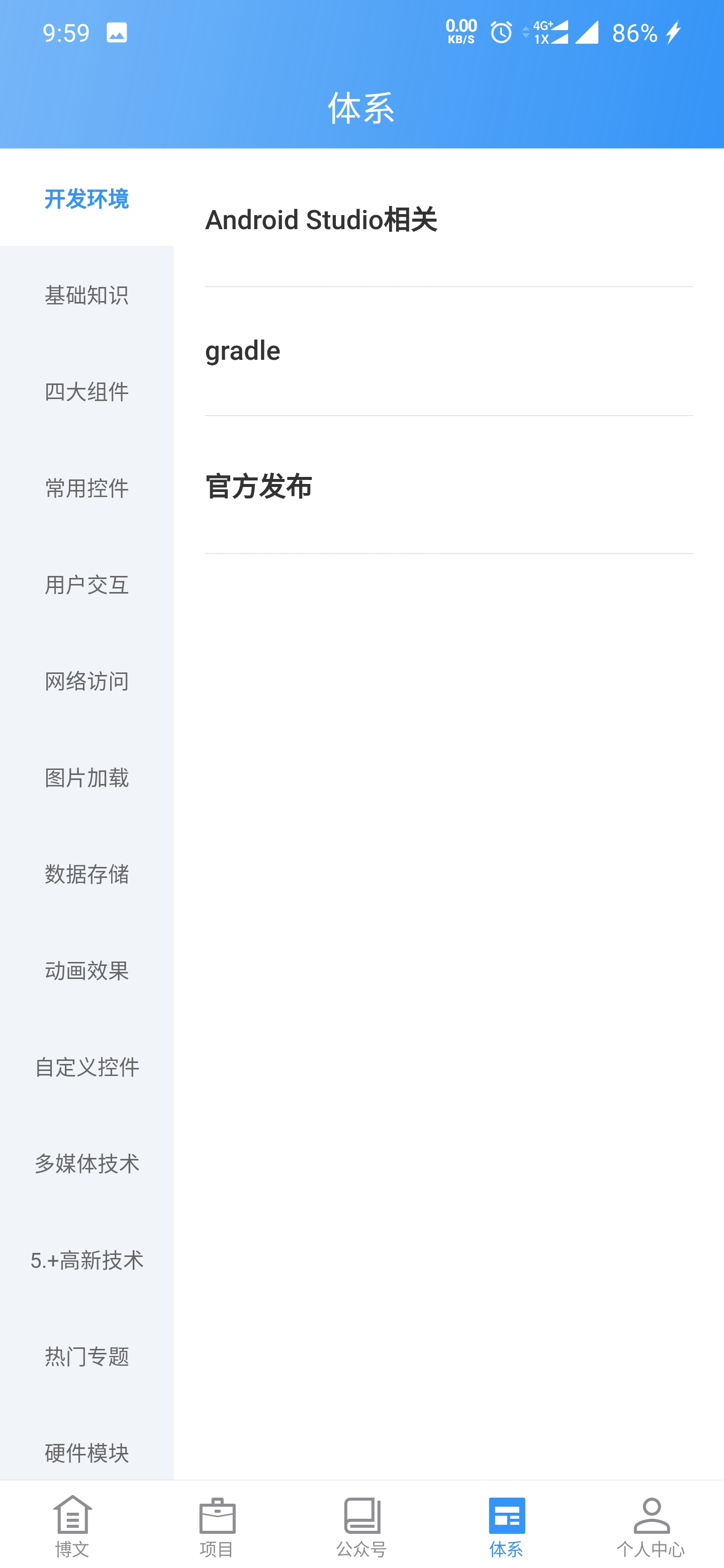Switch to 网络访问 category
The height and width of the screenshot is (1568, 724).
(x=86, y=680)
